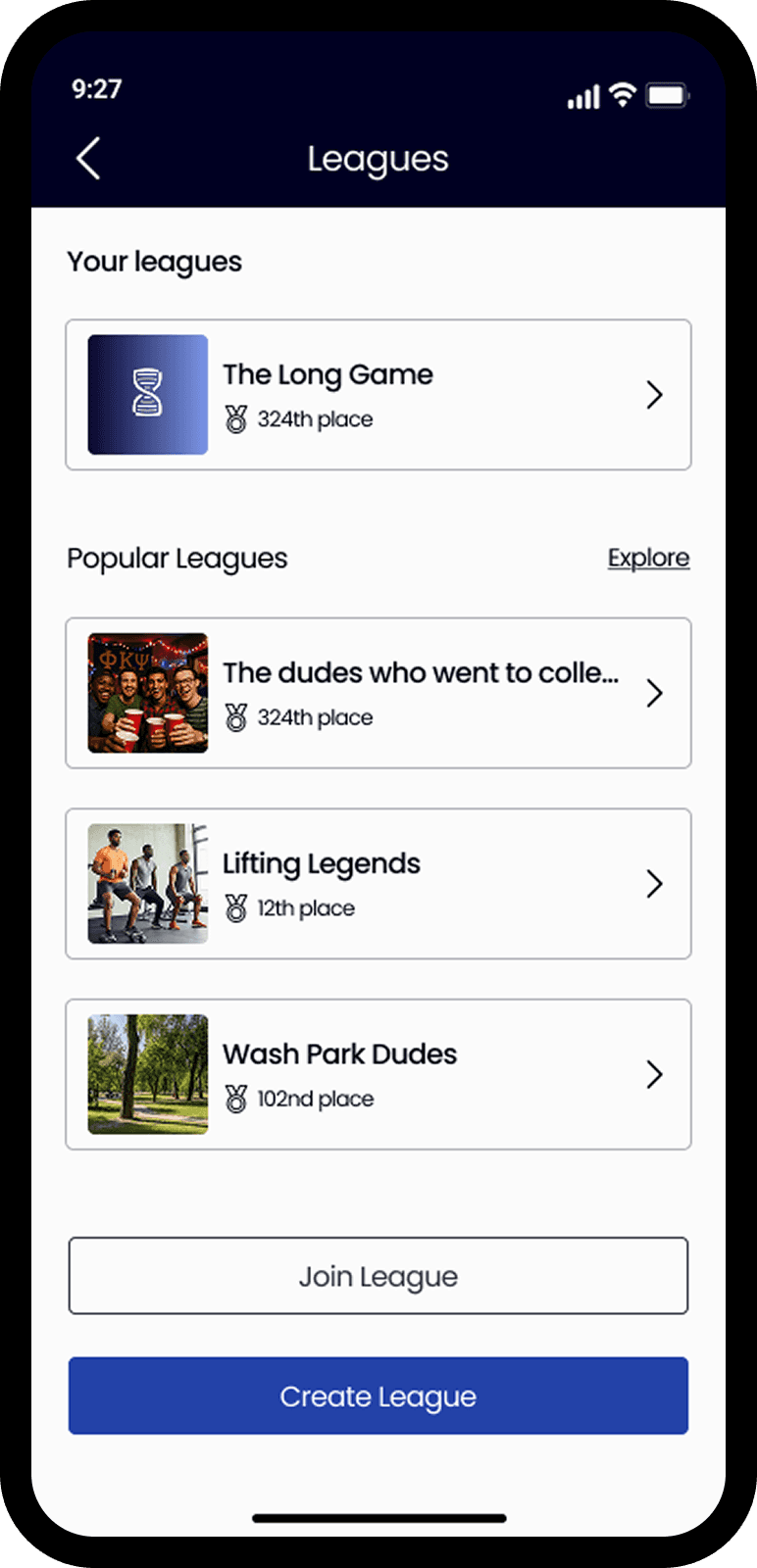757x1568 pixels.
Task: Tap the Join League button
Action: [378, 1276]
